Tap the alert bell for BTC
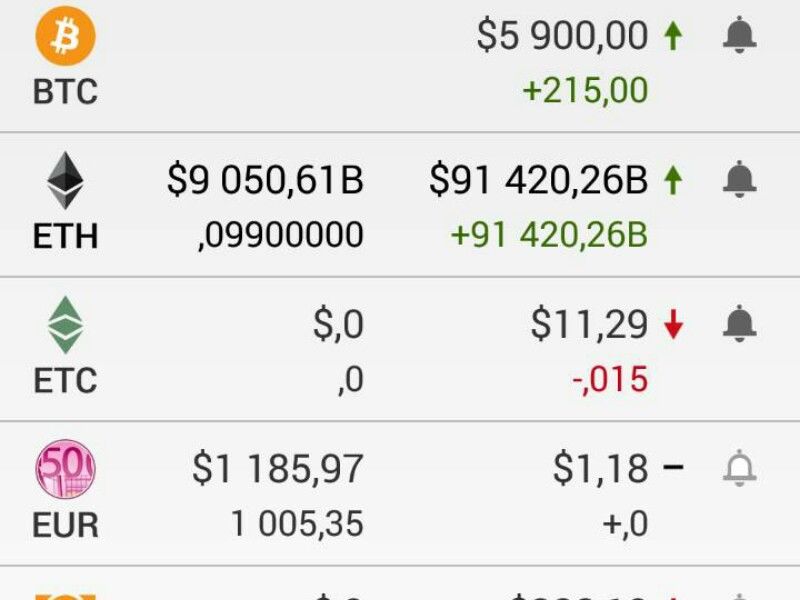Image resolution: width=800 pixels, height=600 pixels. [739, 37]
